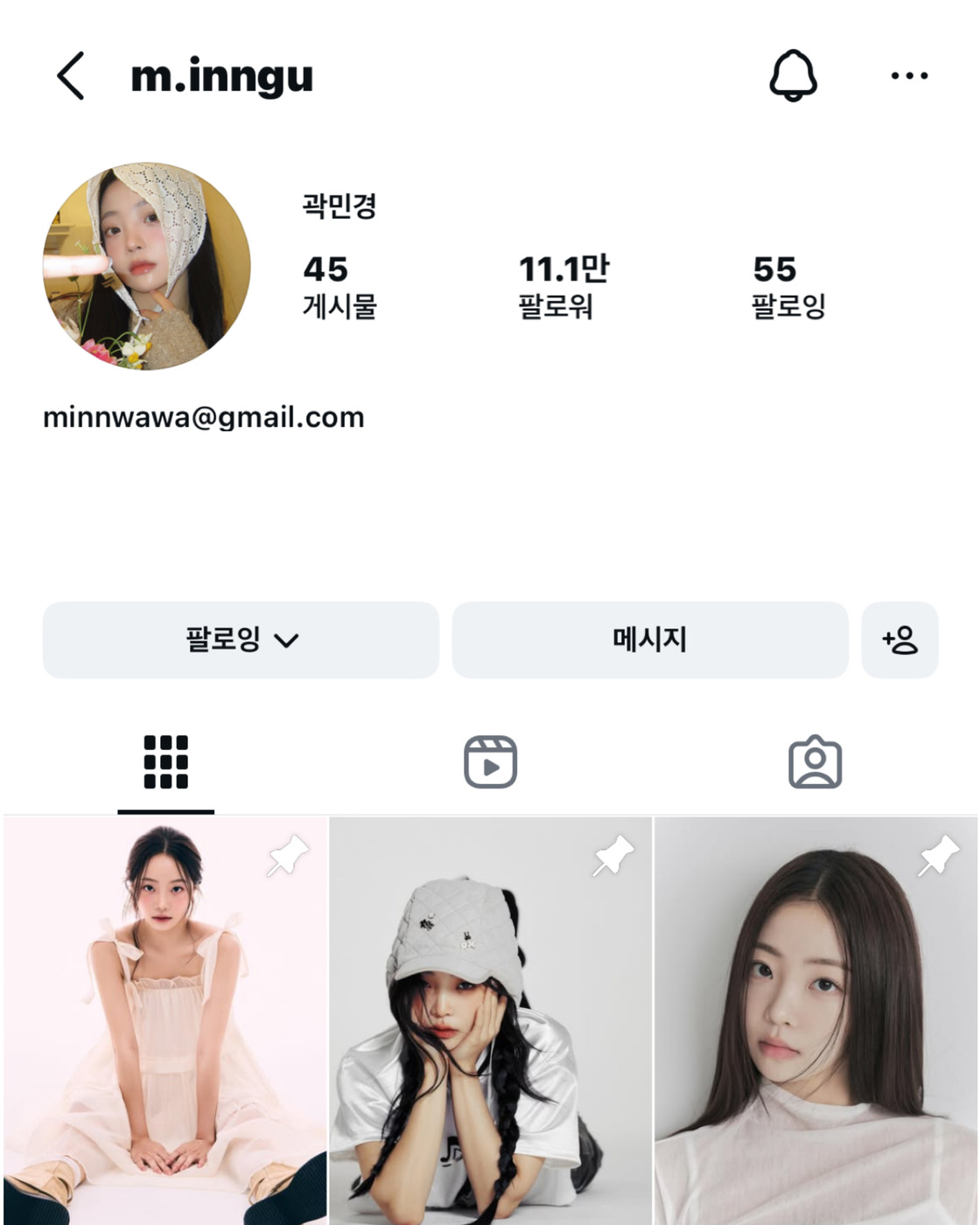Image resolution: width=980 pixels, height=1225 pixels.
Task: Open the 55 팔로잉 list
Action: pyautogui.click(x=787, y=286)
